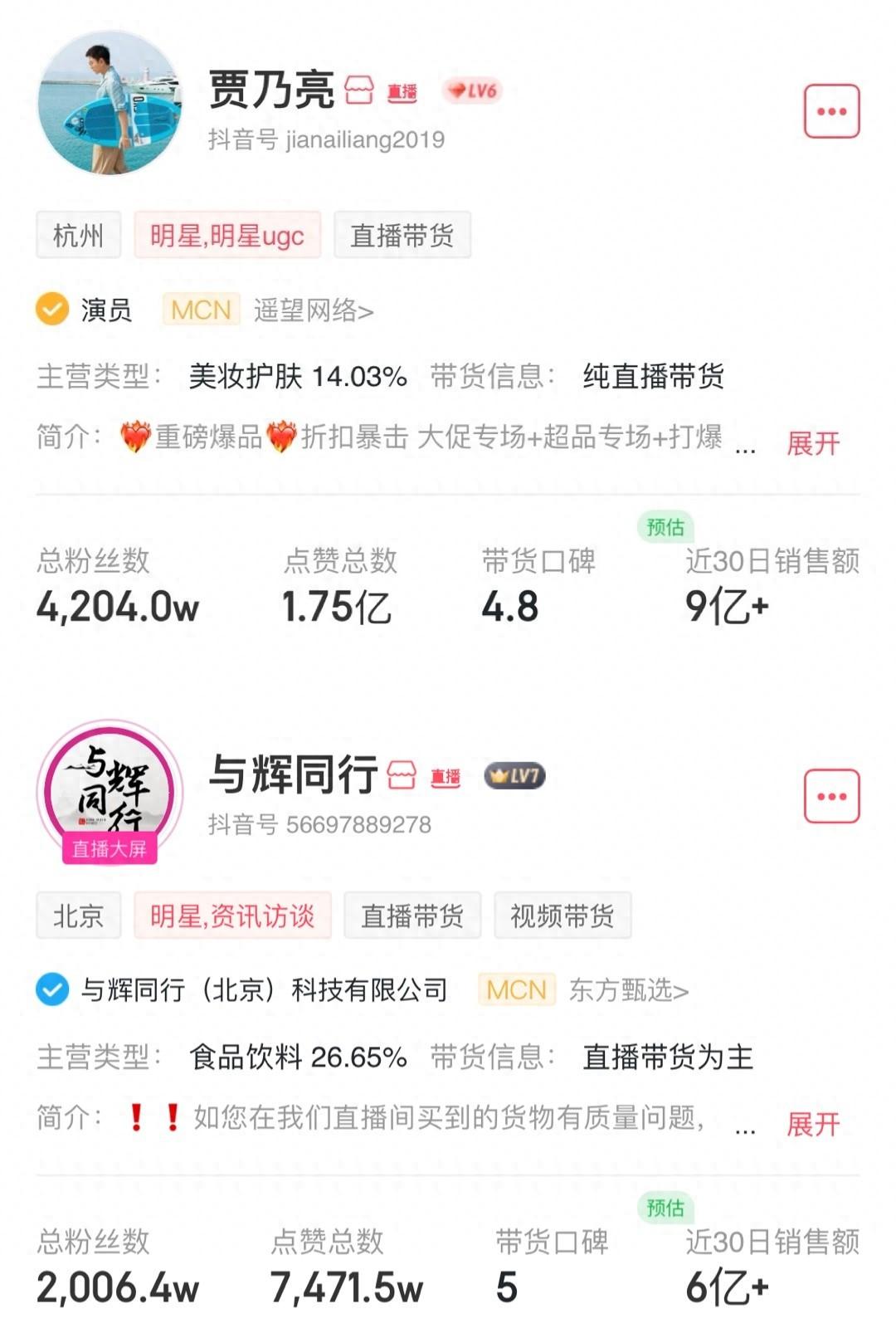Open 贾乃亮's profile avatar
The height and width of the screenshot is (1343, 896).
[110, 103]
